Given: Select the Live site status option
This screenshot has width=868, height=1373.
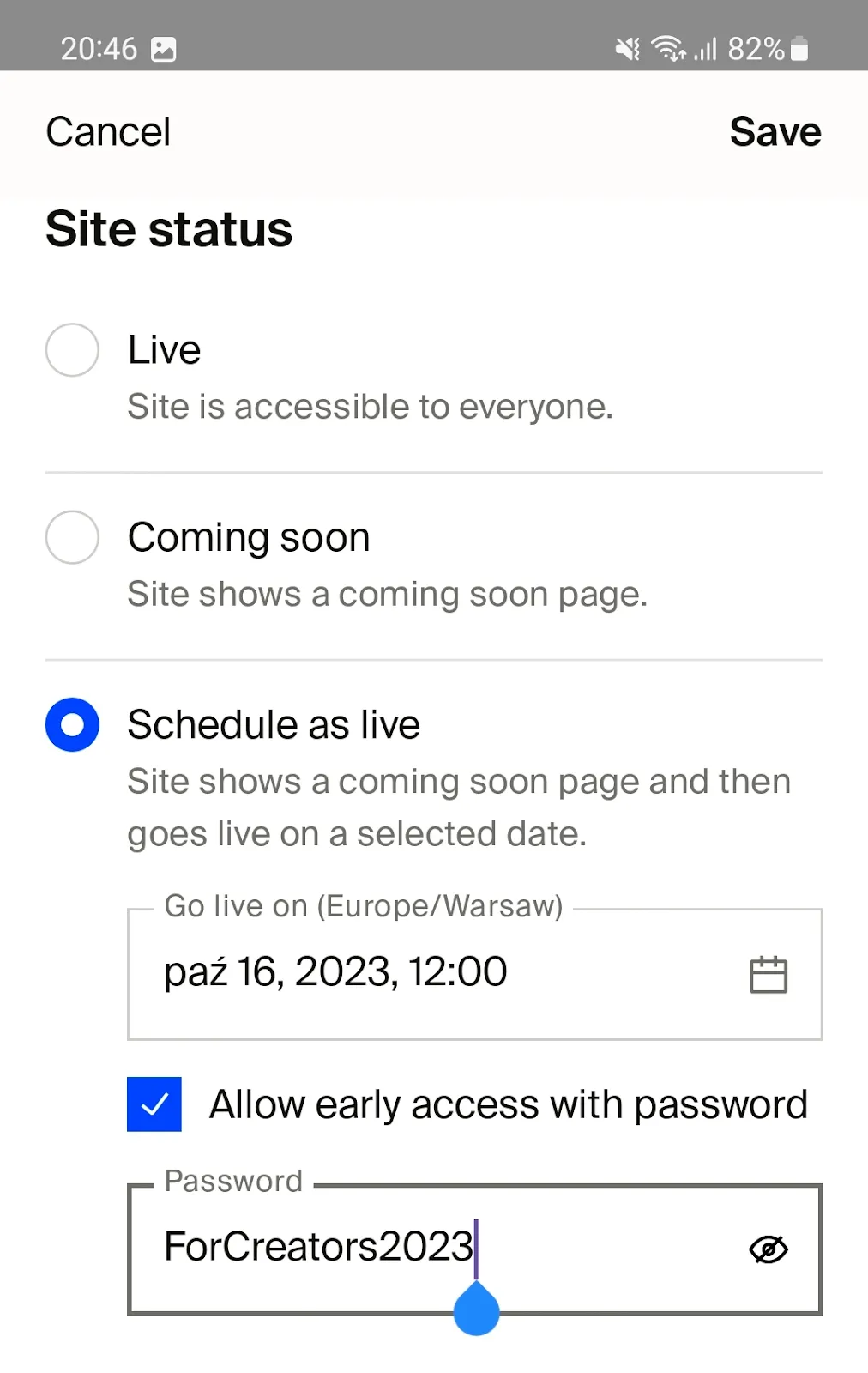Looking at the screenshot, I should 72,350.
